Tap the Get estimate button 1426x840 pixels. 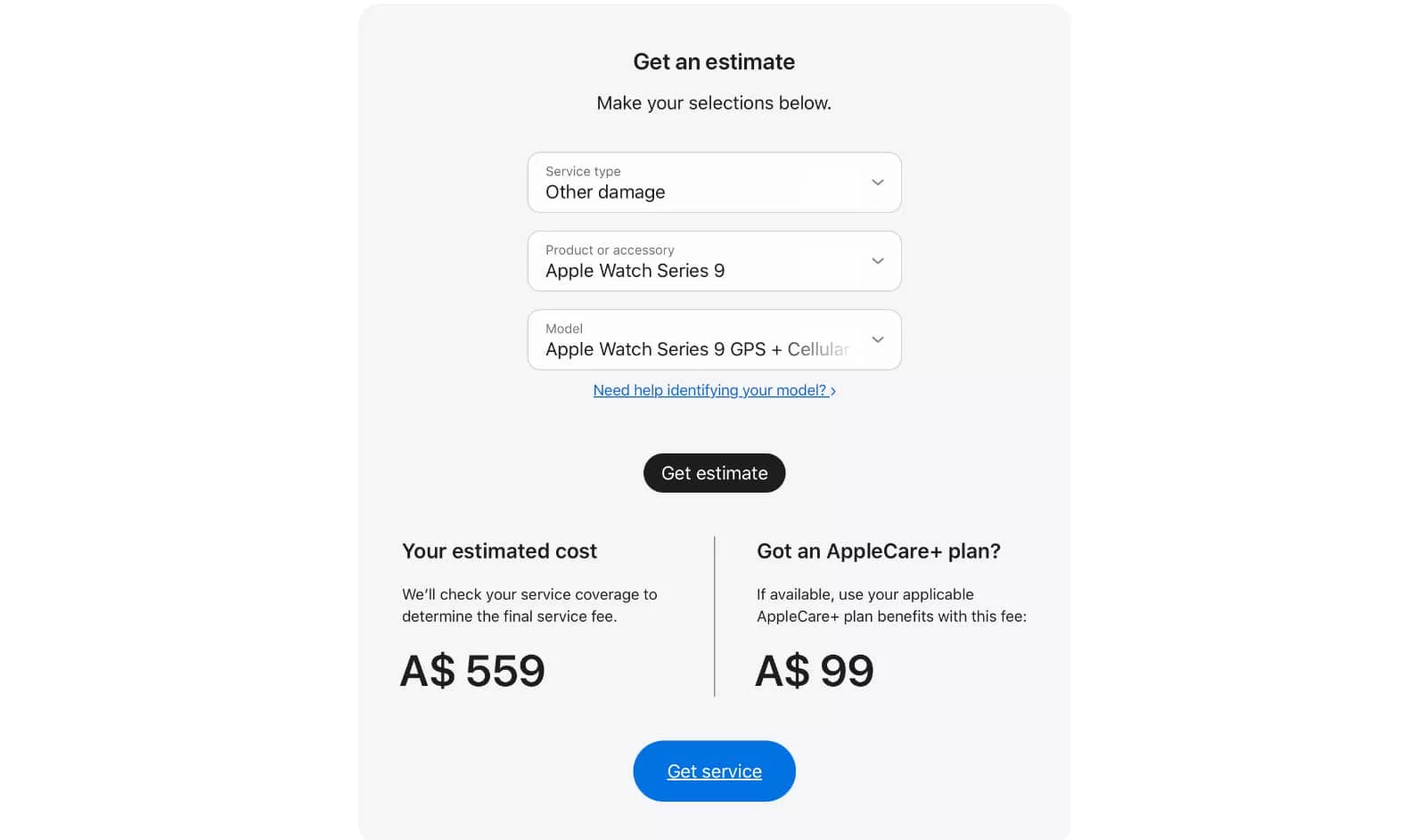coord(714,473)
